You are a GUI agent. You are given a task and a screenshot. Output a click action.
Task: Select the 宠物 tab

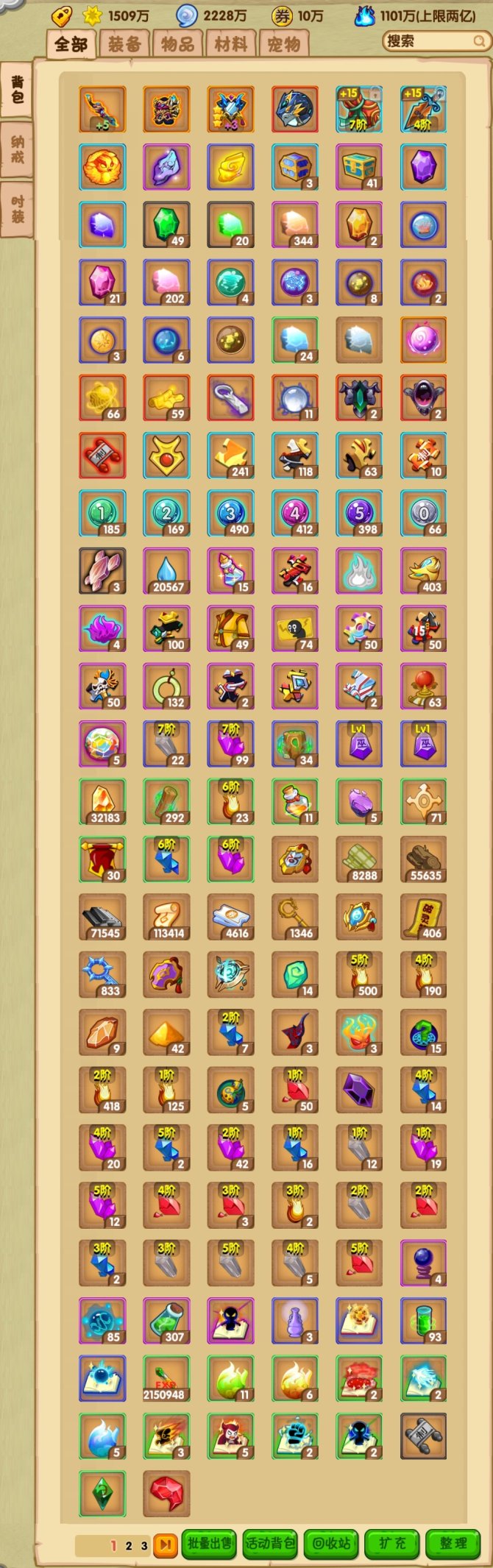coord(283,44)
